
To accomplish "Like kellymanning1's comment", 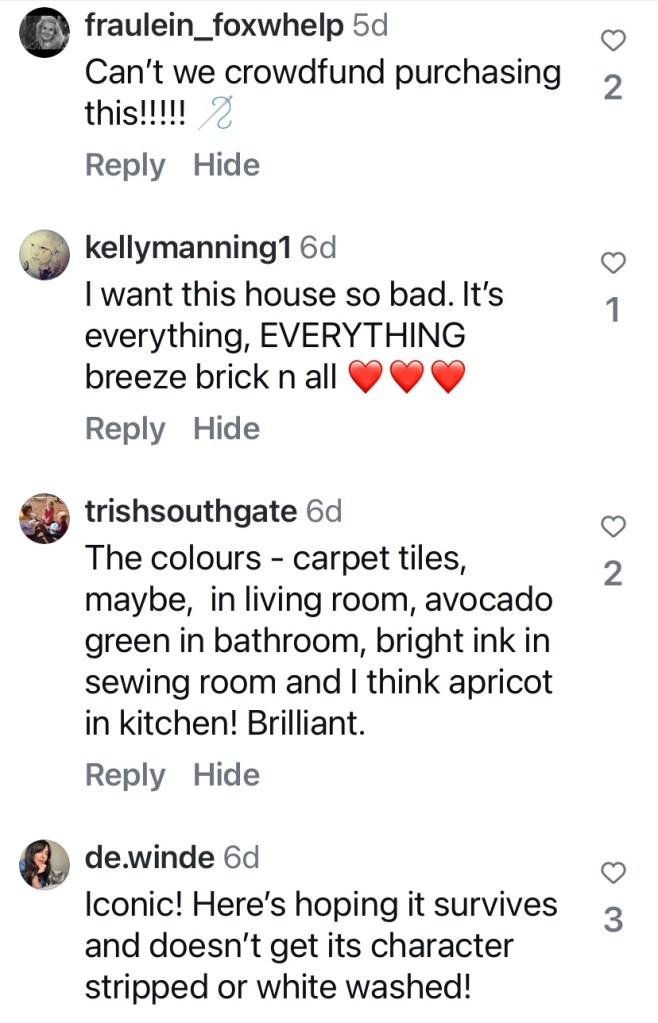I will pyautogui.click(x=613, y=263).
